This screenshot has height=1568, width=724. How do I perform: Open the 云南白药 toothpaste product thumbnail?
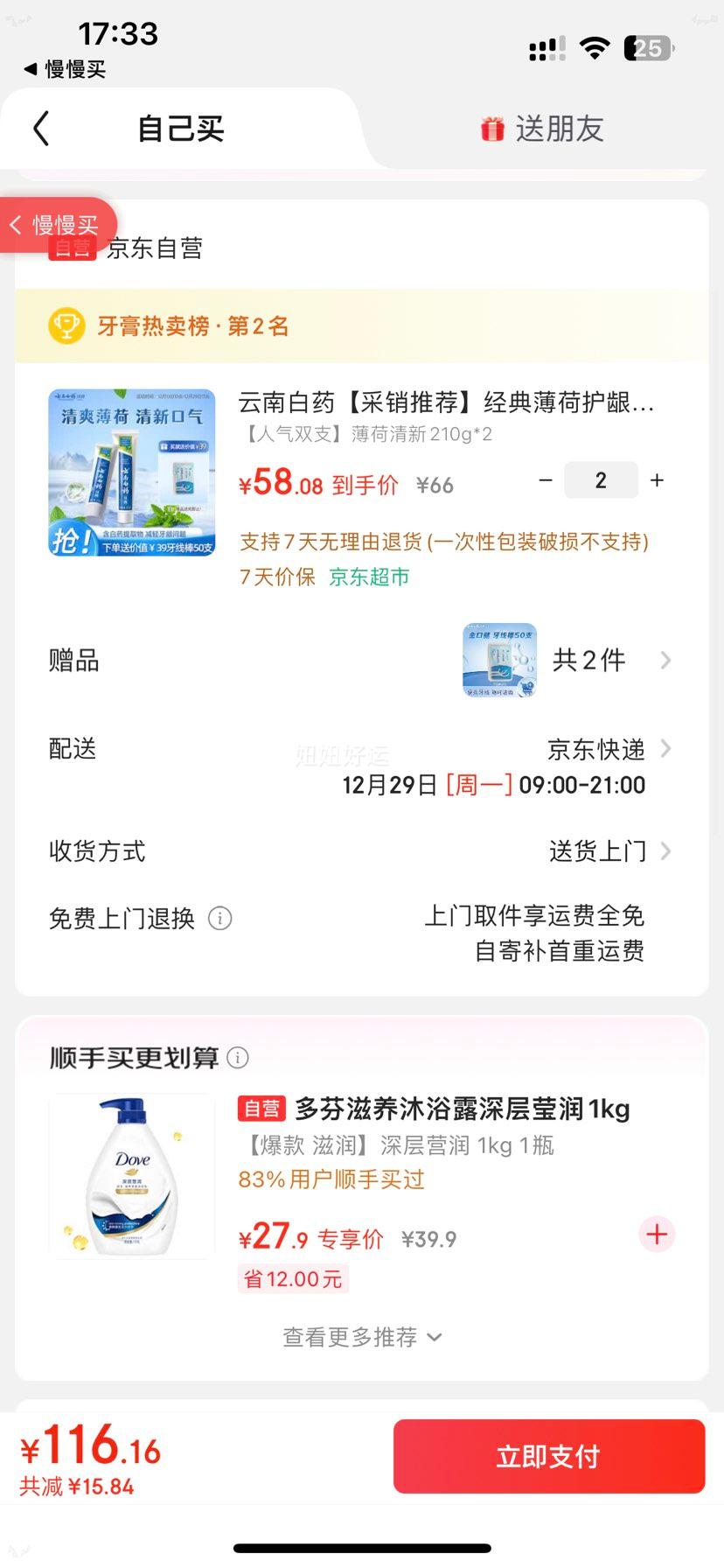tap(130, 471)
